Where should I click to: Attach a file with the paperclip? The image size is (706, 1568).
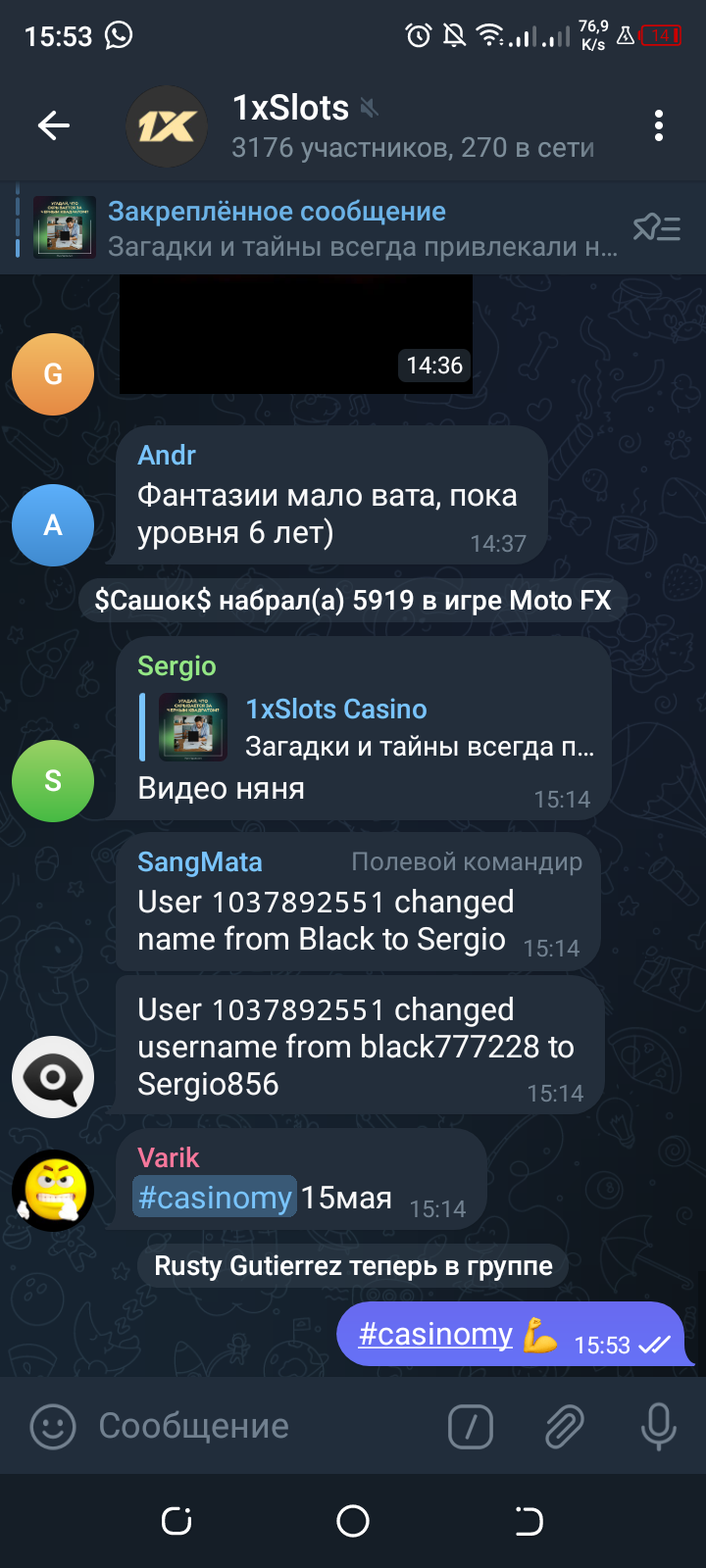565,1426
